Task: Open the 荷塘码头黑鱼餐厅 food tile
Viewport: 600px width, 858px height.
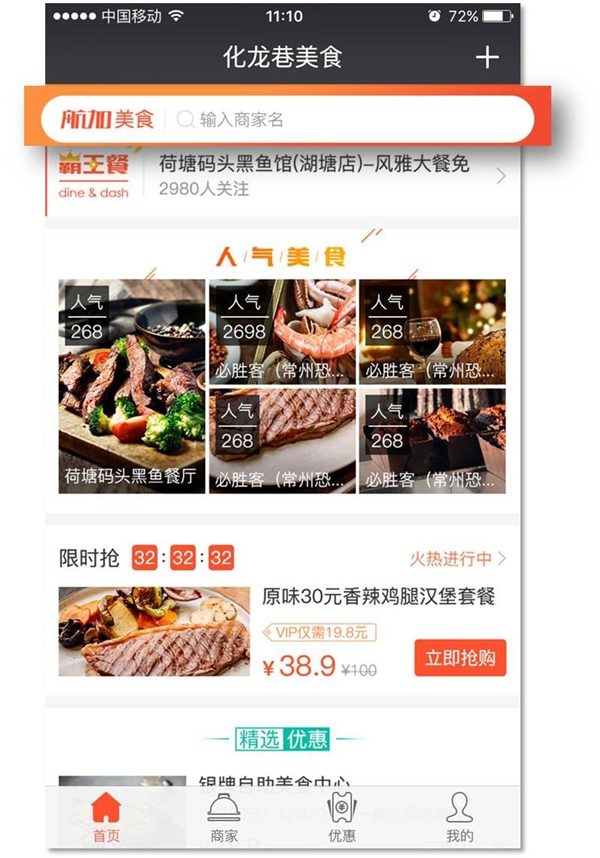Action: click(131, 386)
